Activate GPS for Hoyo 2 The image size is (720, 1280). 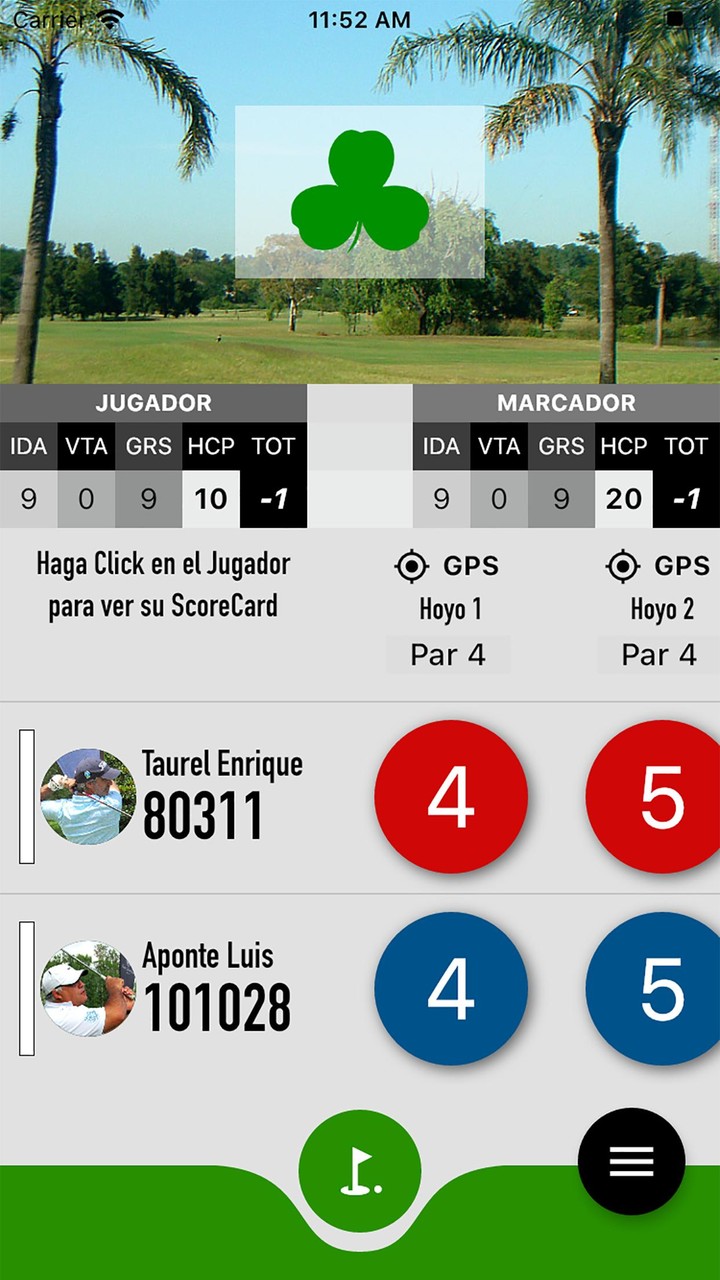(662, 566)
